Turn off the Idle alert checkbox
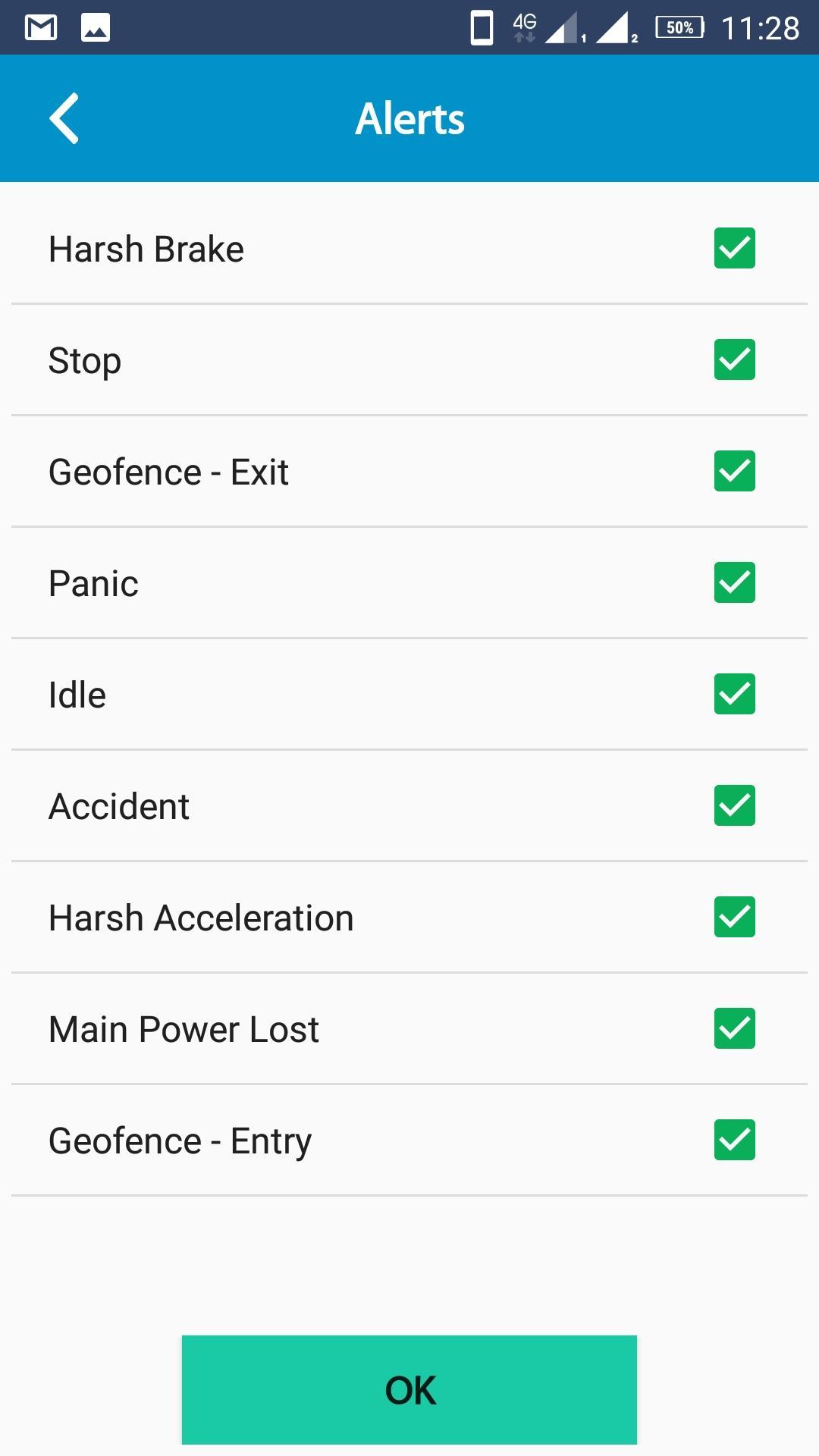The height and width of the screenshot is (1456, 819). 734,694
